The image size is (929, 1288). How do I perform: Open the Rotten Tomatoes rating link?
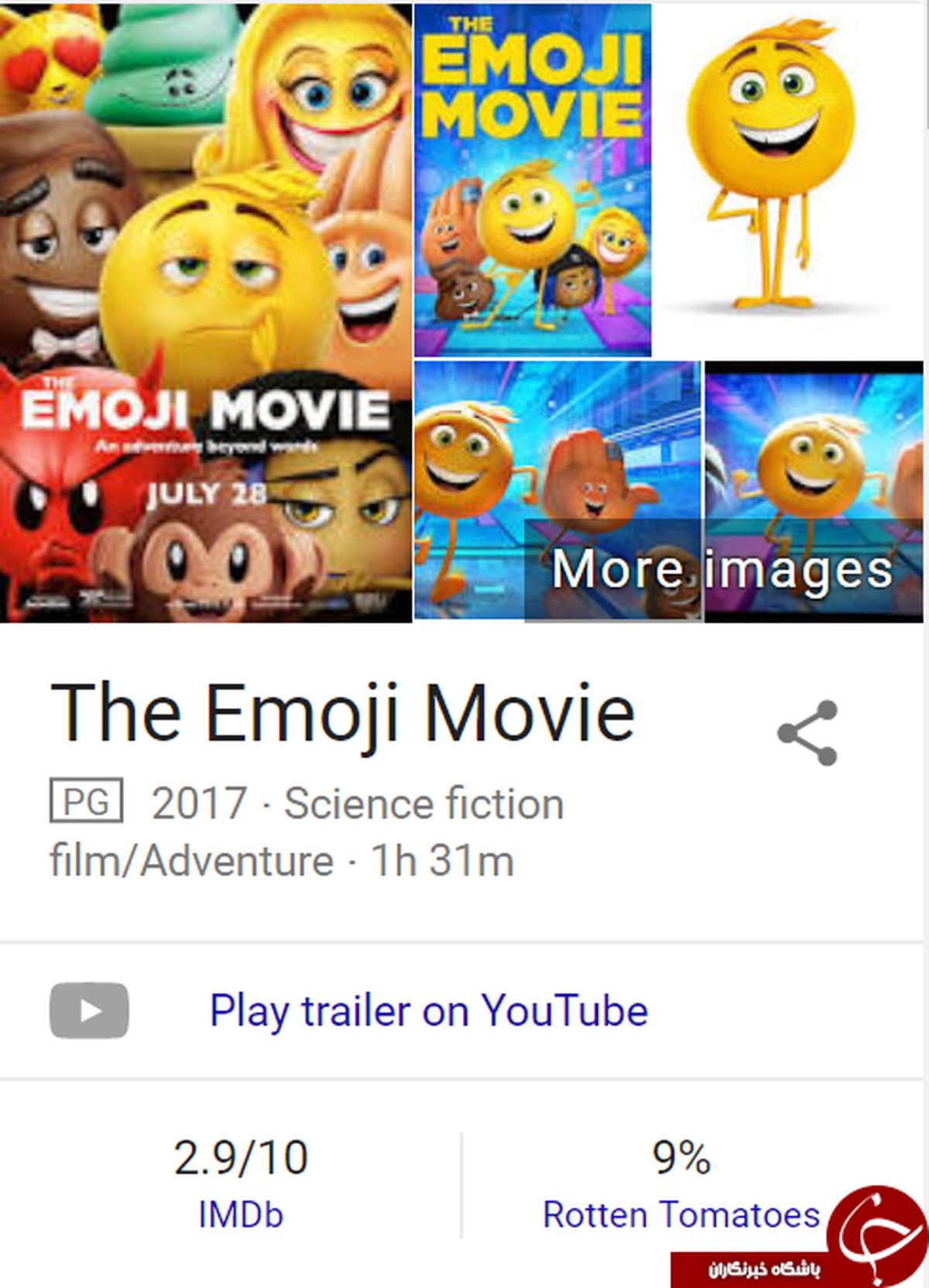(680, 1214)
